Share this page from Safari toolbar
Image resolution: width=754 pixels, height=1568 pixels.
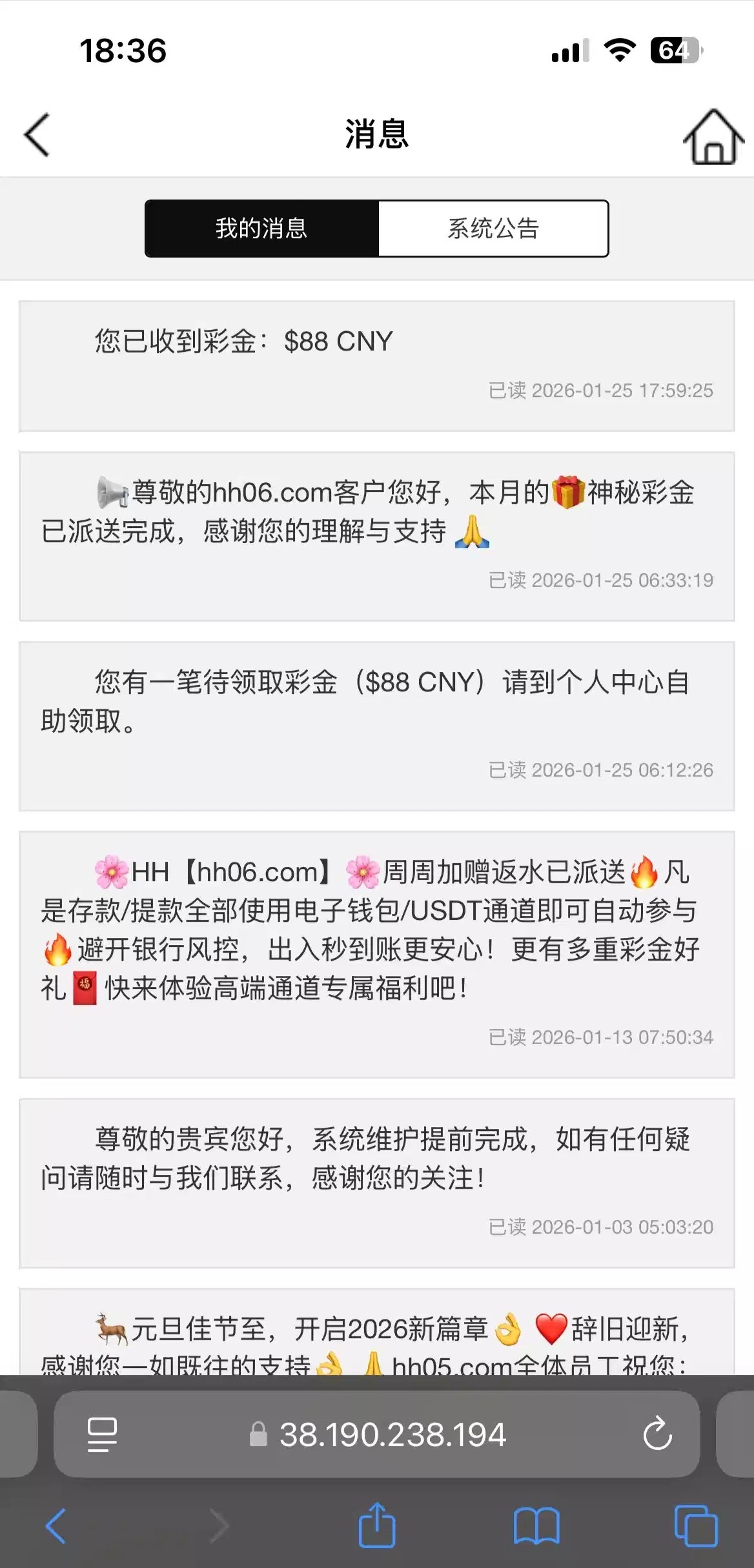point(376,1525)
